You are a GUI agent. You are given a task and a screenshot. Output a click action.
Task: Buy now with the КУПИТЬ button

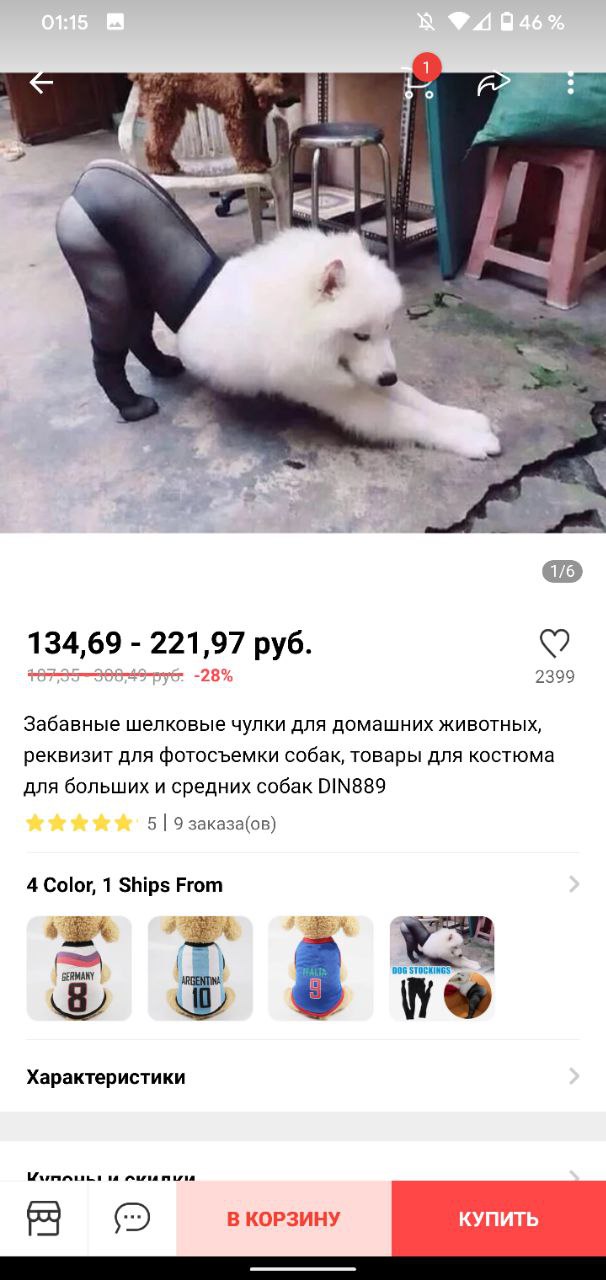498,1218
